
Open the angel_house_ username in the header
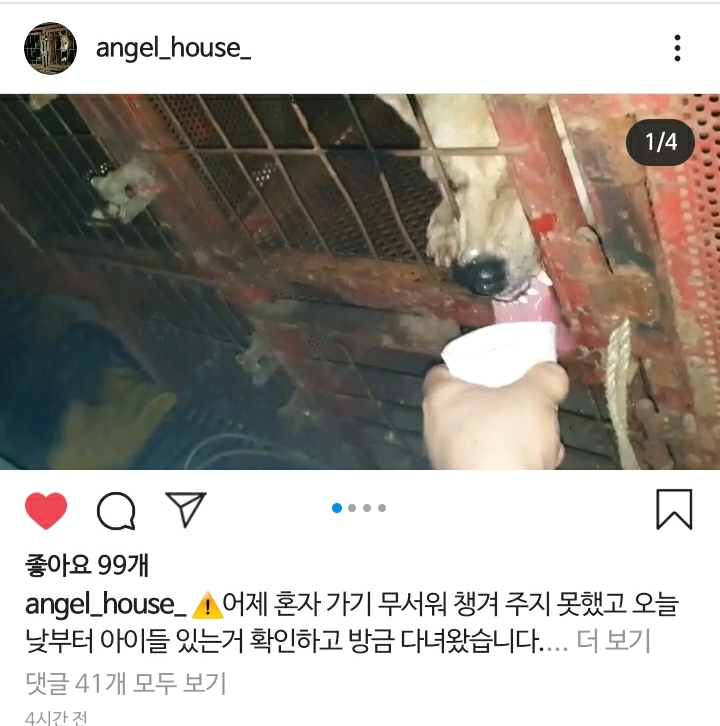click(x=173, y=48)
